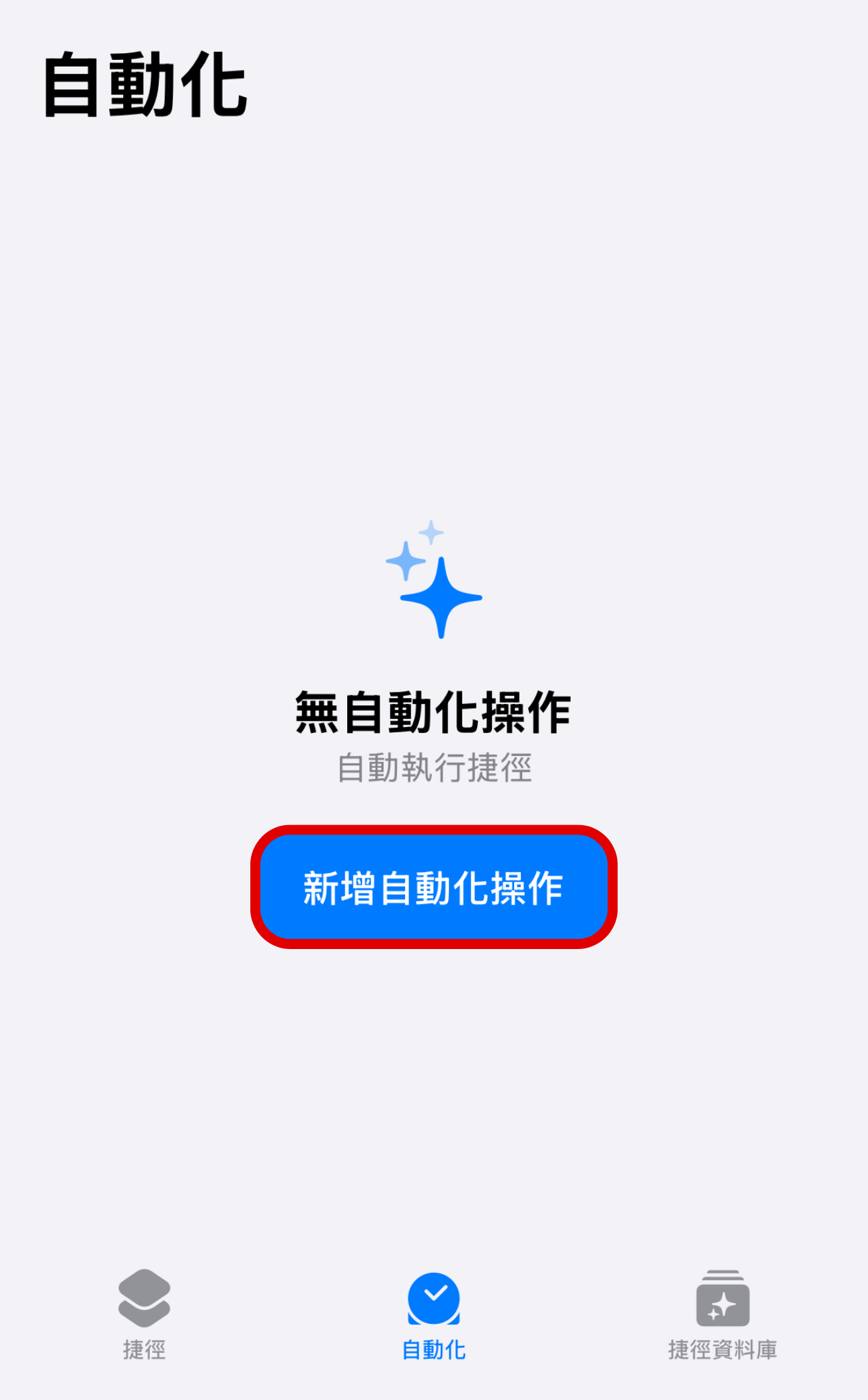Tap the 捷徑 tab label text
Viewport: 868px width, 1400px height.
point(146,1347)
